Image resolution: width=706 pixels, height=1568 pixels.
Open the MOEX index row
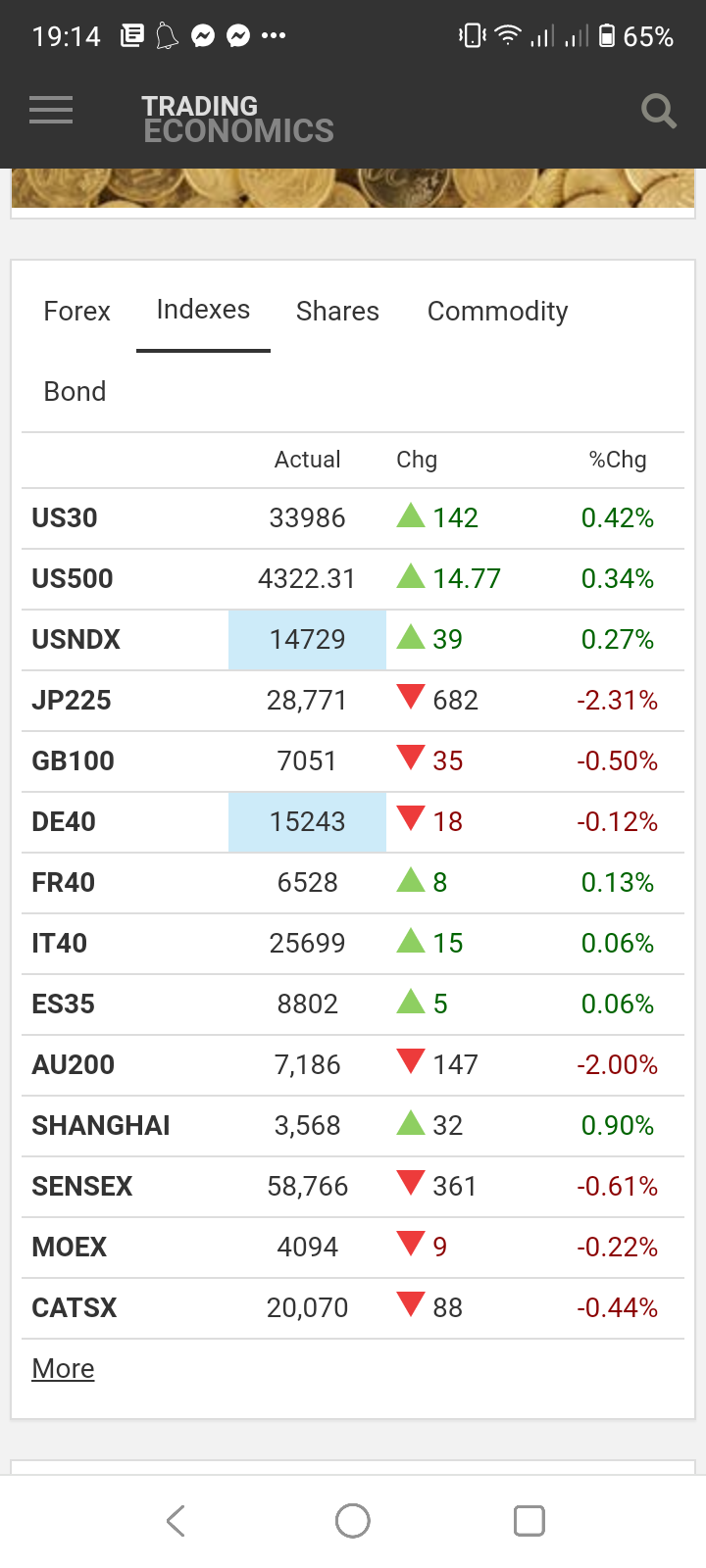(x=70, y=1248)
